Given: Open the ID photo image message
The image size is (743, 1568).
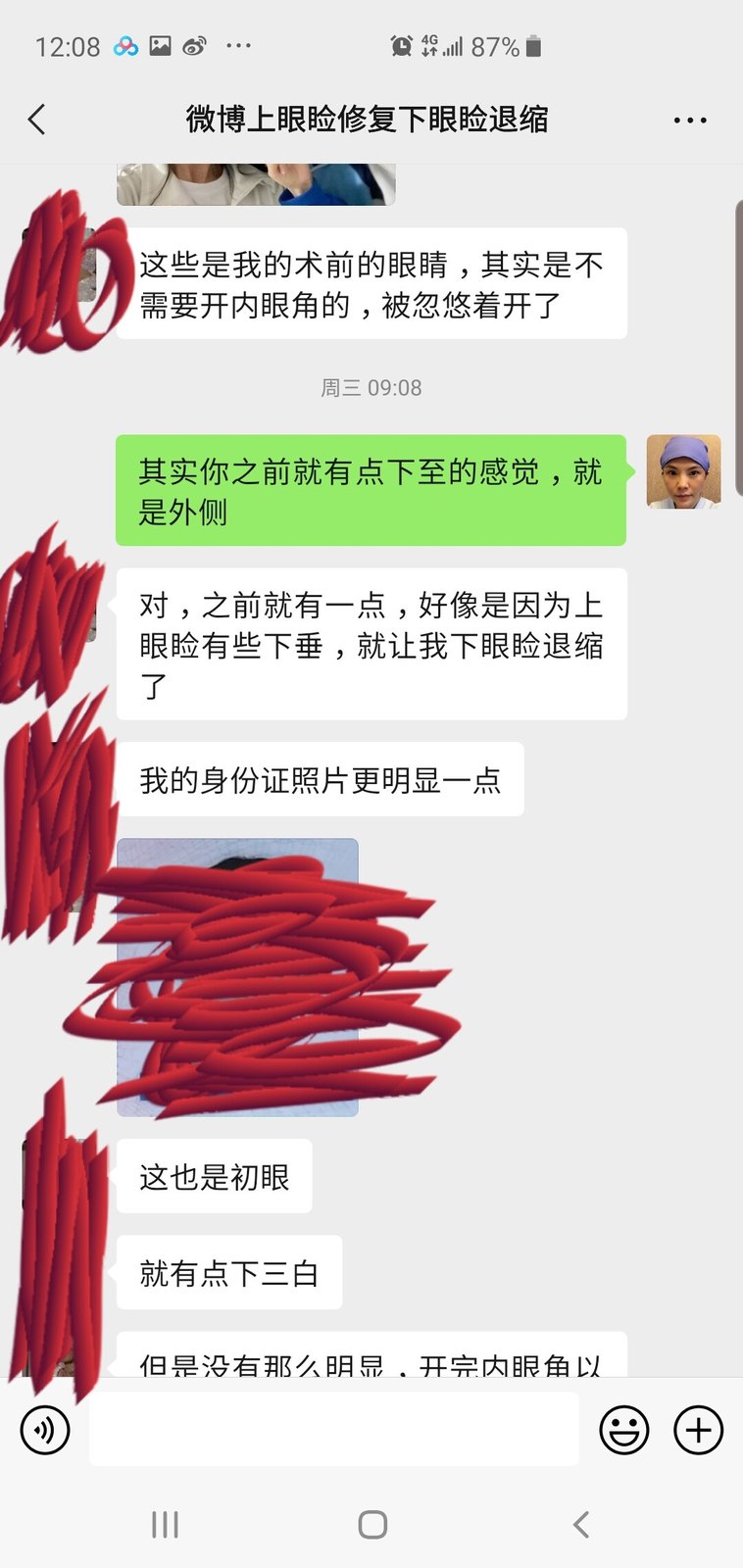Looking at the screenshot, I should coord(237,976).
